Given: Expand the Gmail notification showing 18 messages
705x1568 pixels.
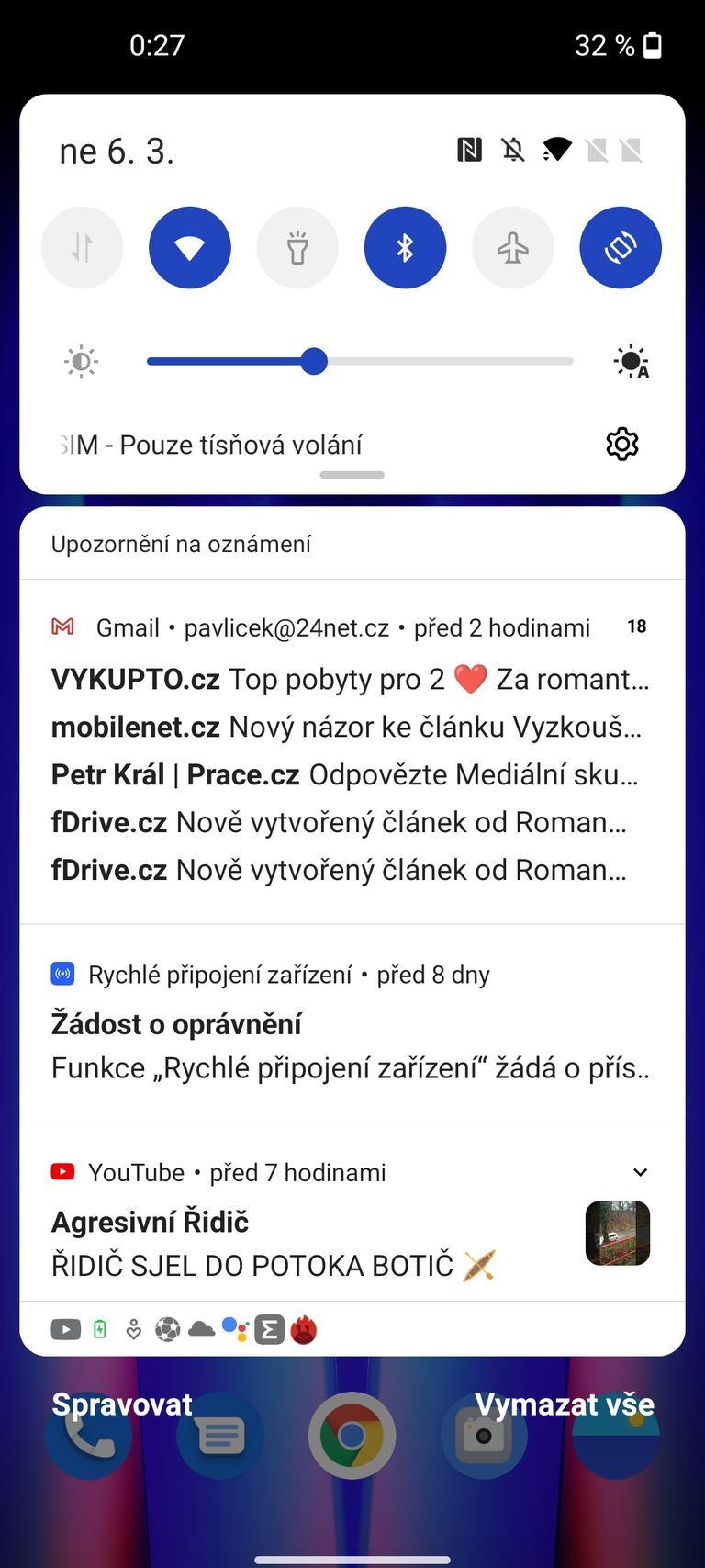Looking at the screenshot, I should click(x=636, y=626).
